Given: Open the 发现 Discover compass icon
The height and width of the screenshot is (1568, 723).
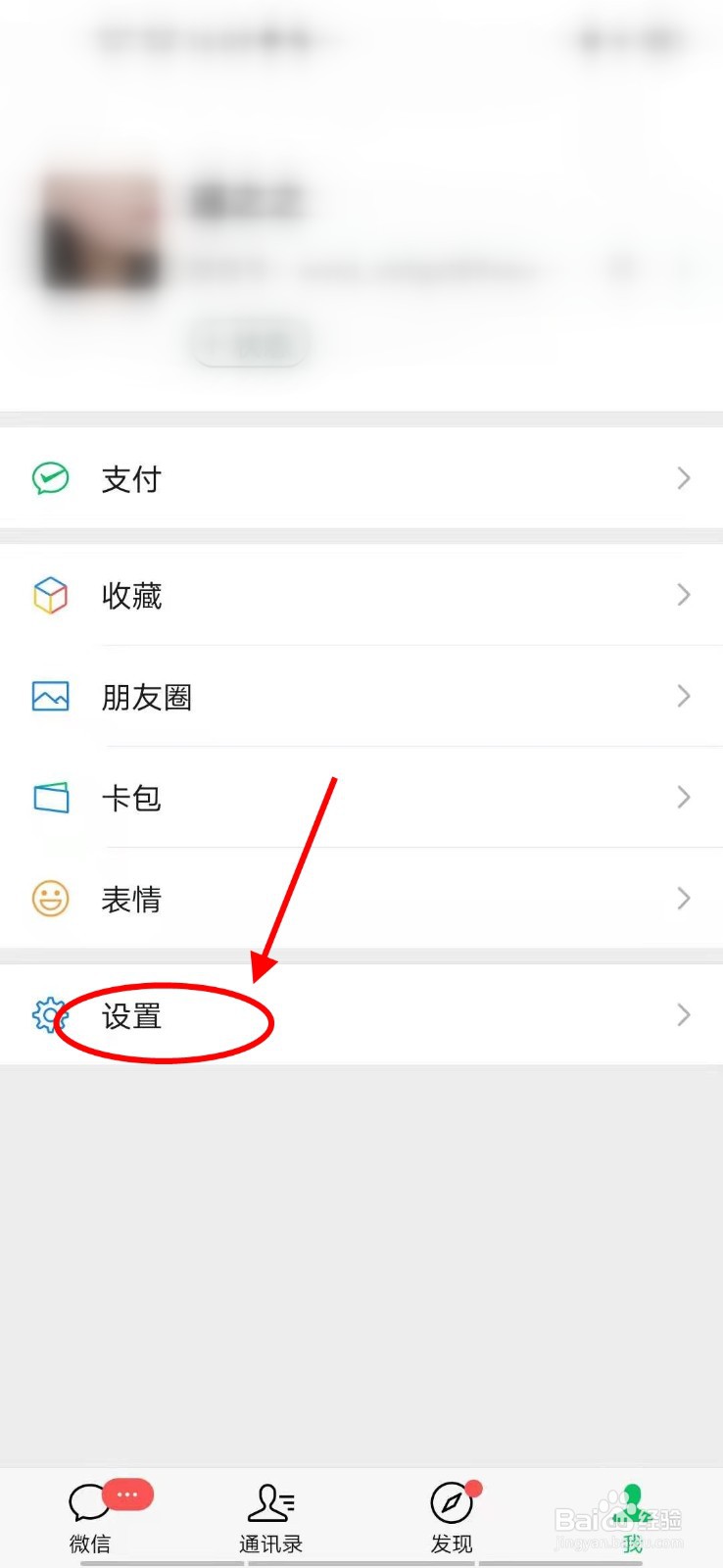Looking at the screenshot, I should coord(451,1499).
